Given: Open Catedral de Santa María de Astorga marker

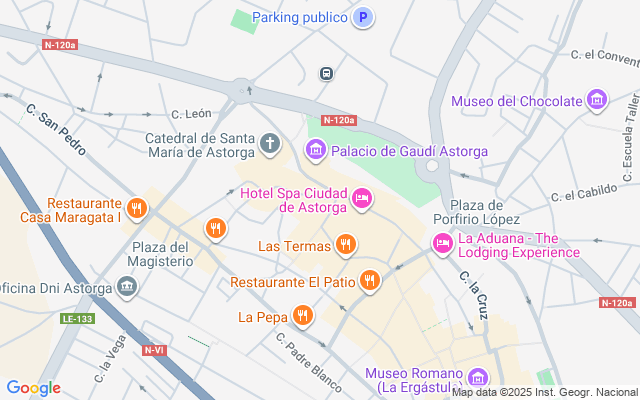Looking at the screenshot, I should pos(270,144).
